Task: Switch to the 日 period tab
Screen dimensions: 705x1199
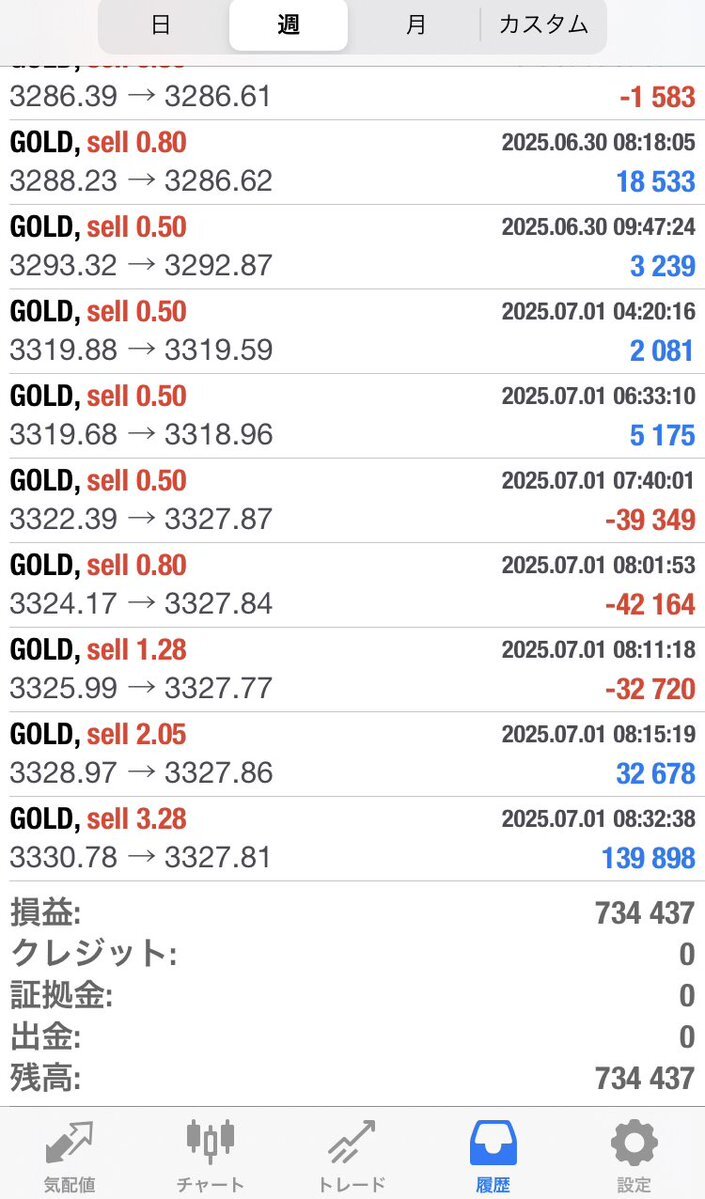Action: tap(162, 25)
